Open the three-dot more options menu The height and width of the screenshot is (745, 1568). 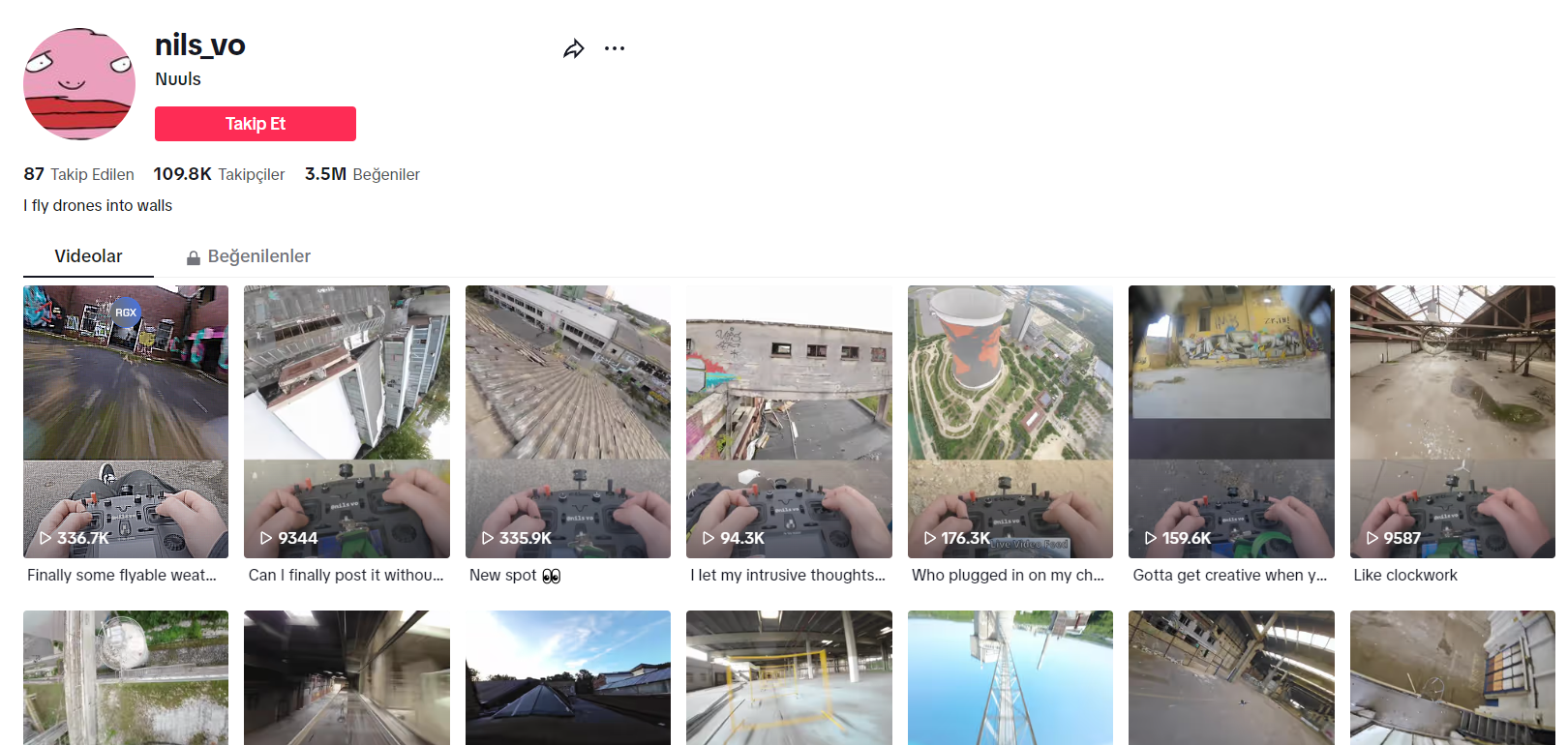pyautogui.click(x=615, y=48)
